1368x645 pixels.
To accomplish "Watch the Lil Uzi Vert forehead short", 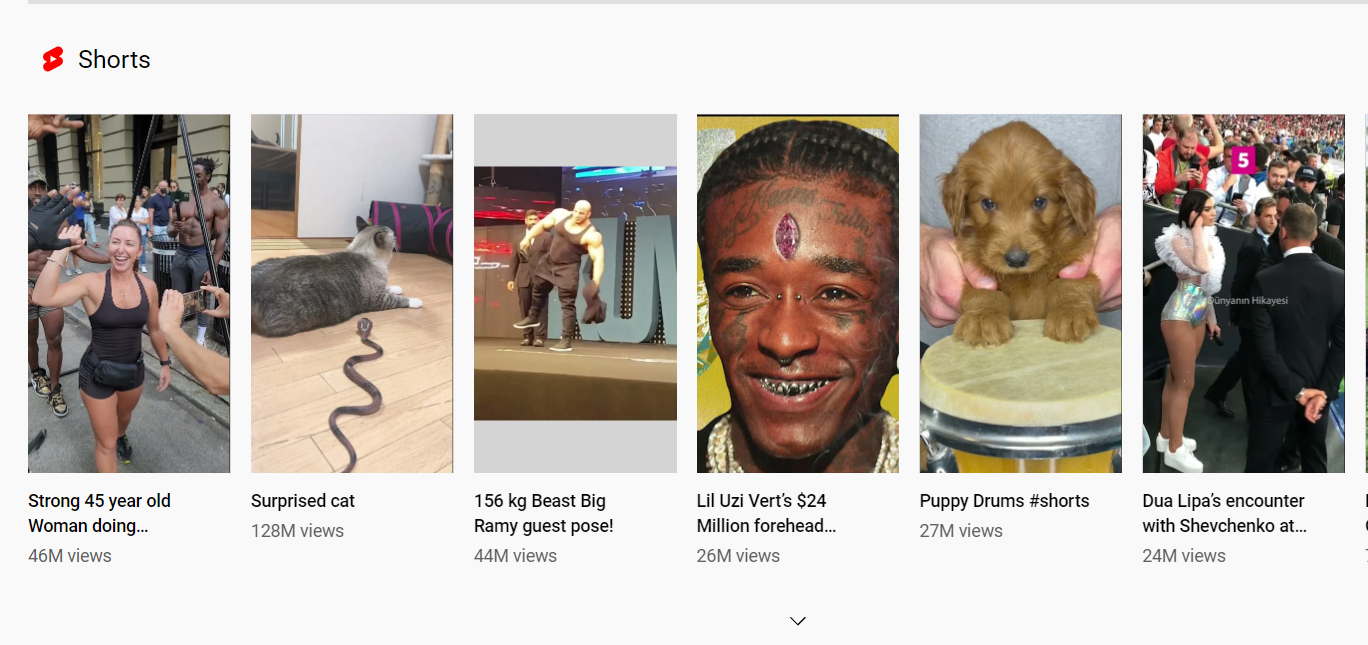I will point(797,293).
